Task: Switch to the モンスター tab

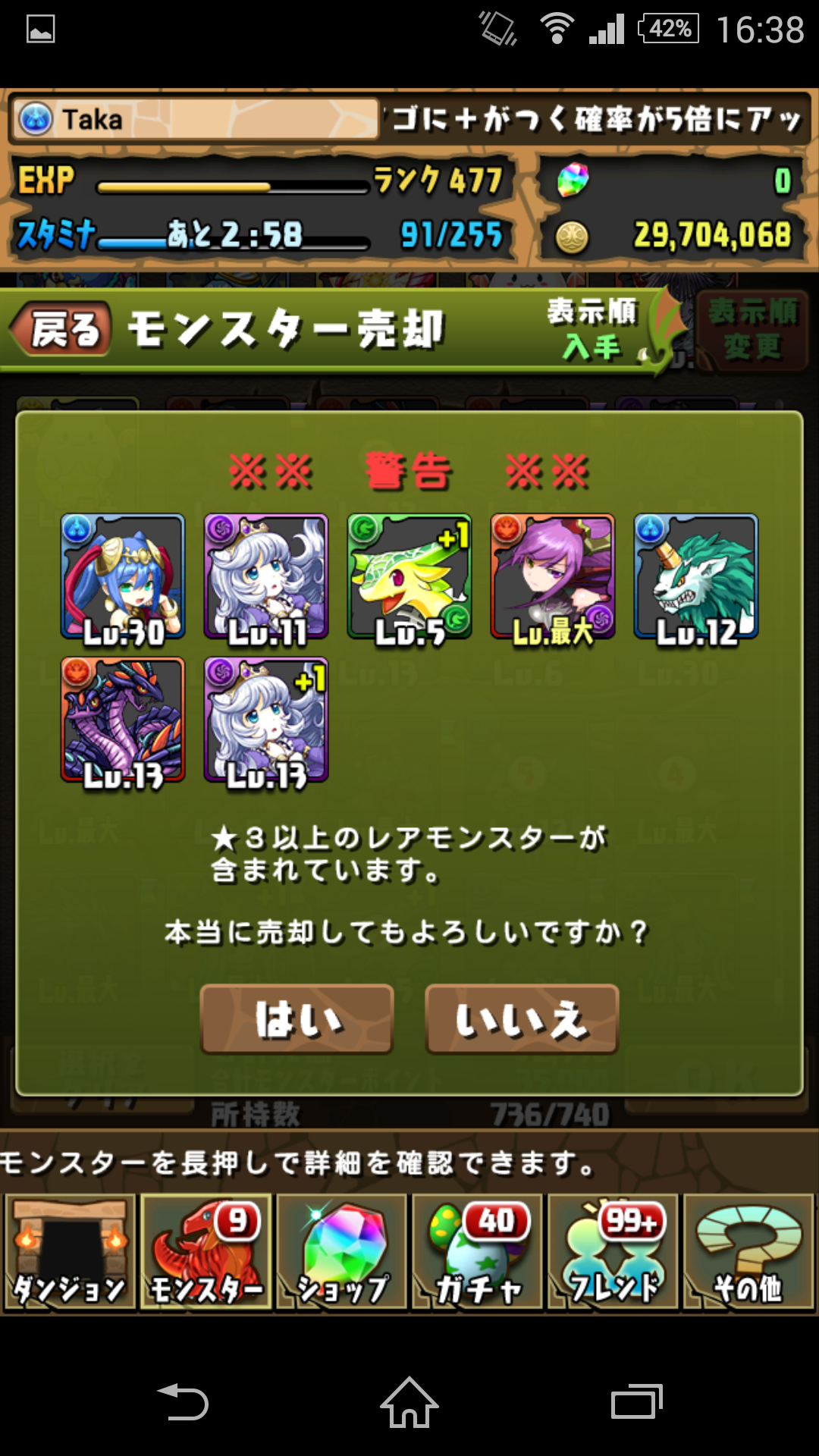Action: click(206, 1252)
